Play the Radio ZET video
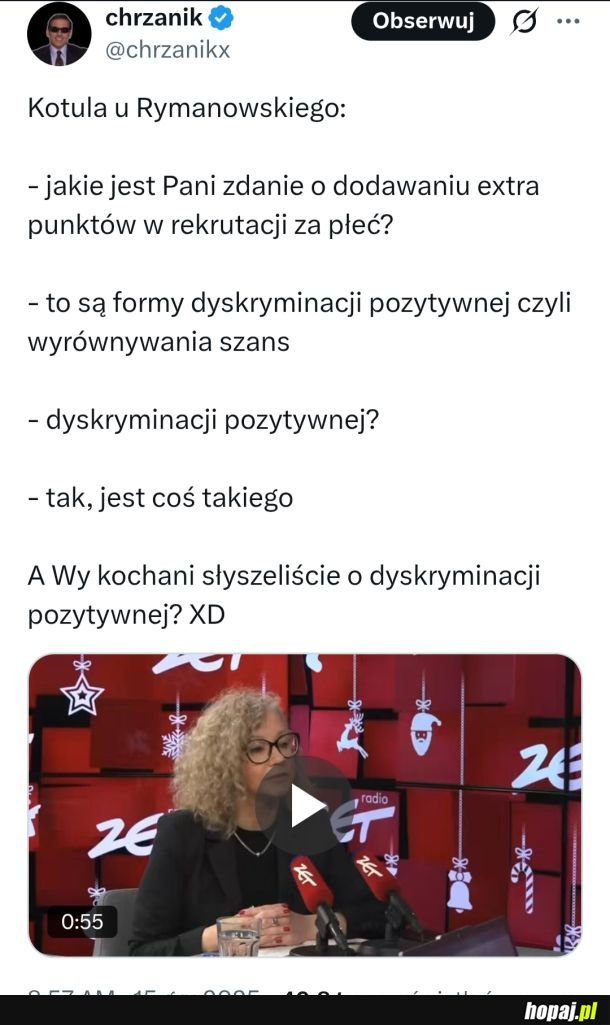 (305, 805)
